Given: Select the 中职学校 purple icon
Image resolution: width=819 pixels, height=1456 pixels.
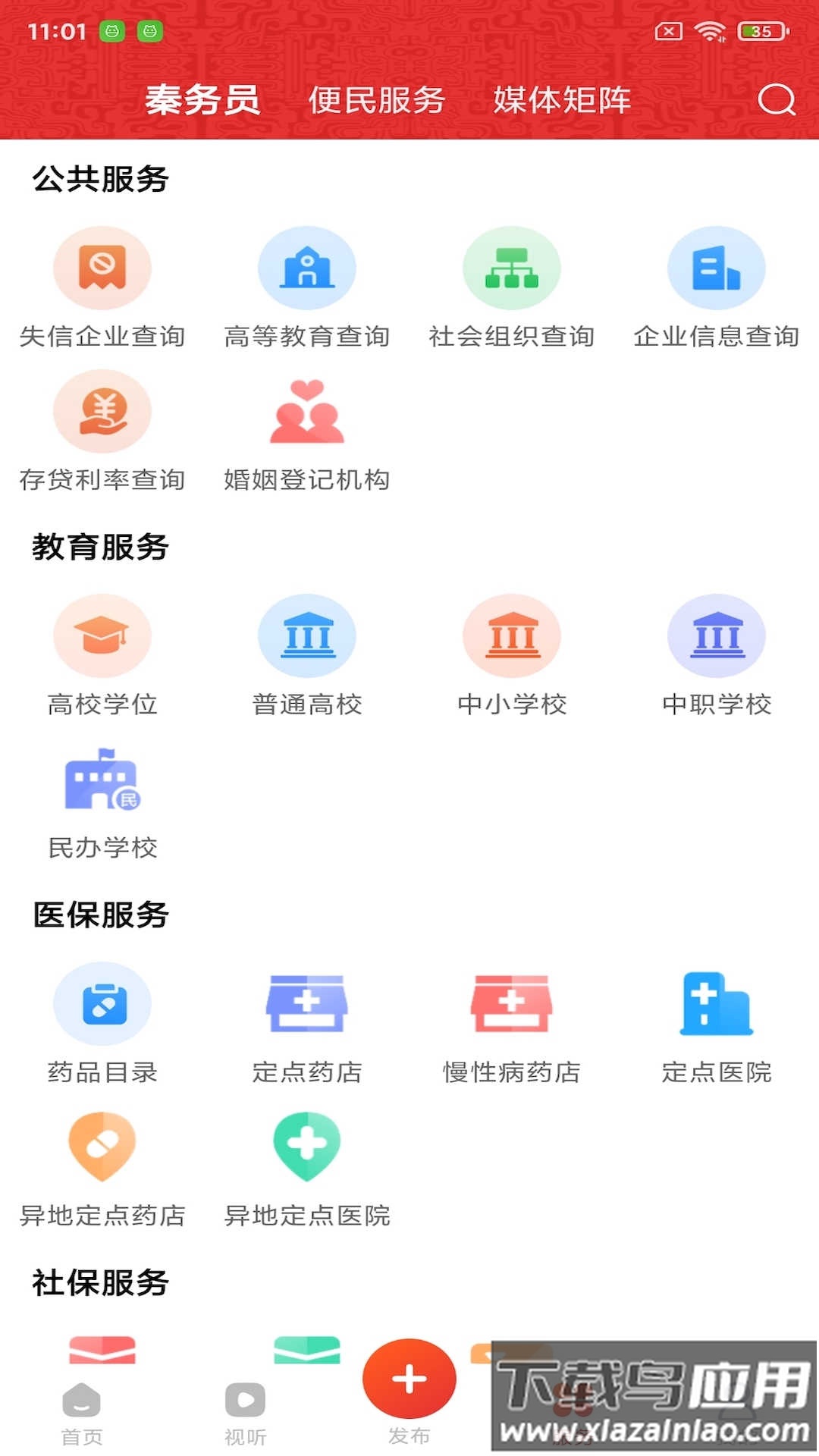Looking at the screenshot, I should (x=717, y=635).
